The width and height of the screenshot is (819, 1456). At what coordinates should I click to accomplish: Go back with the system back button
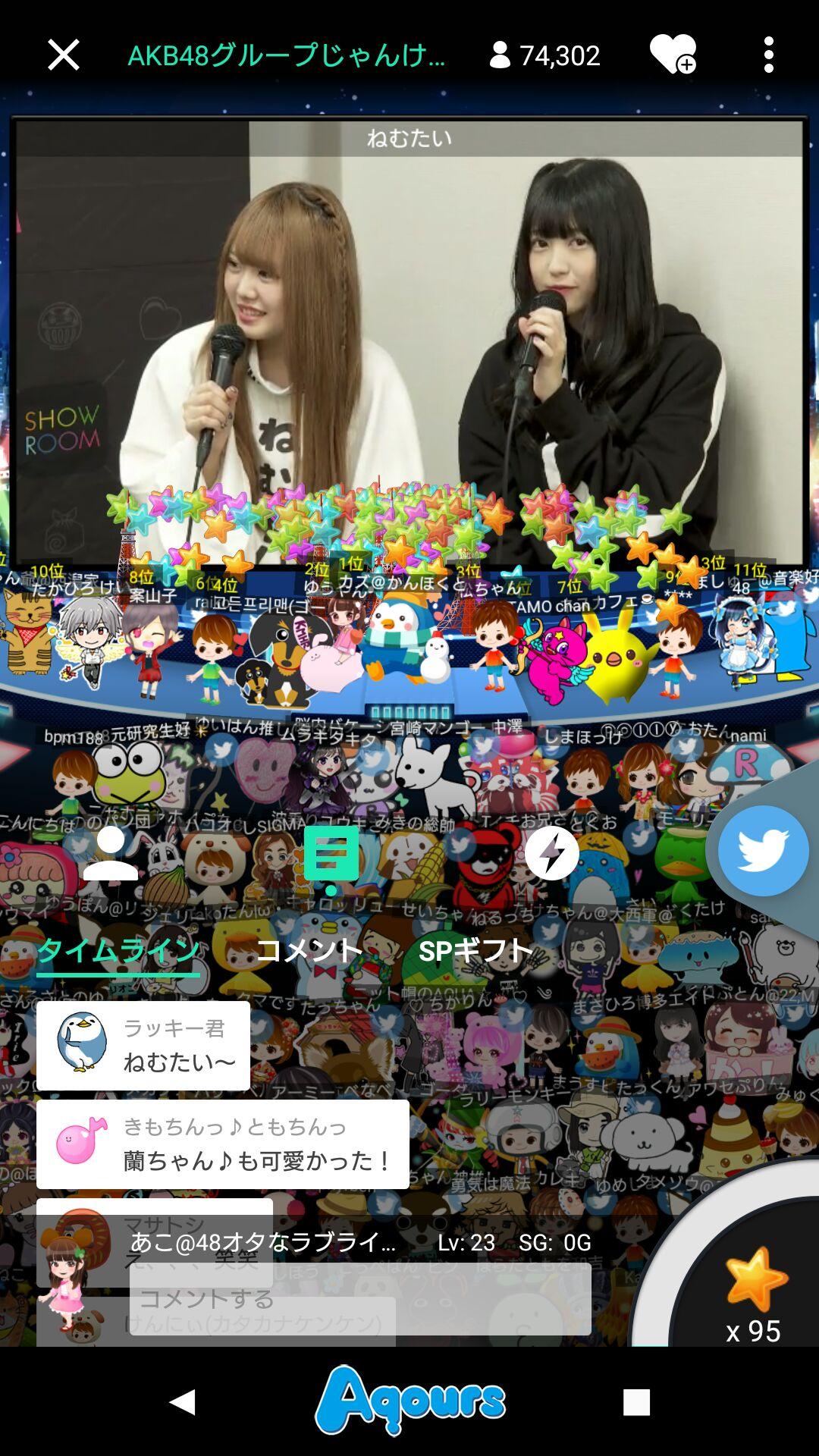[x=182, y=1402]
